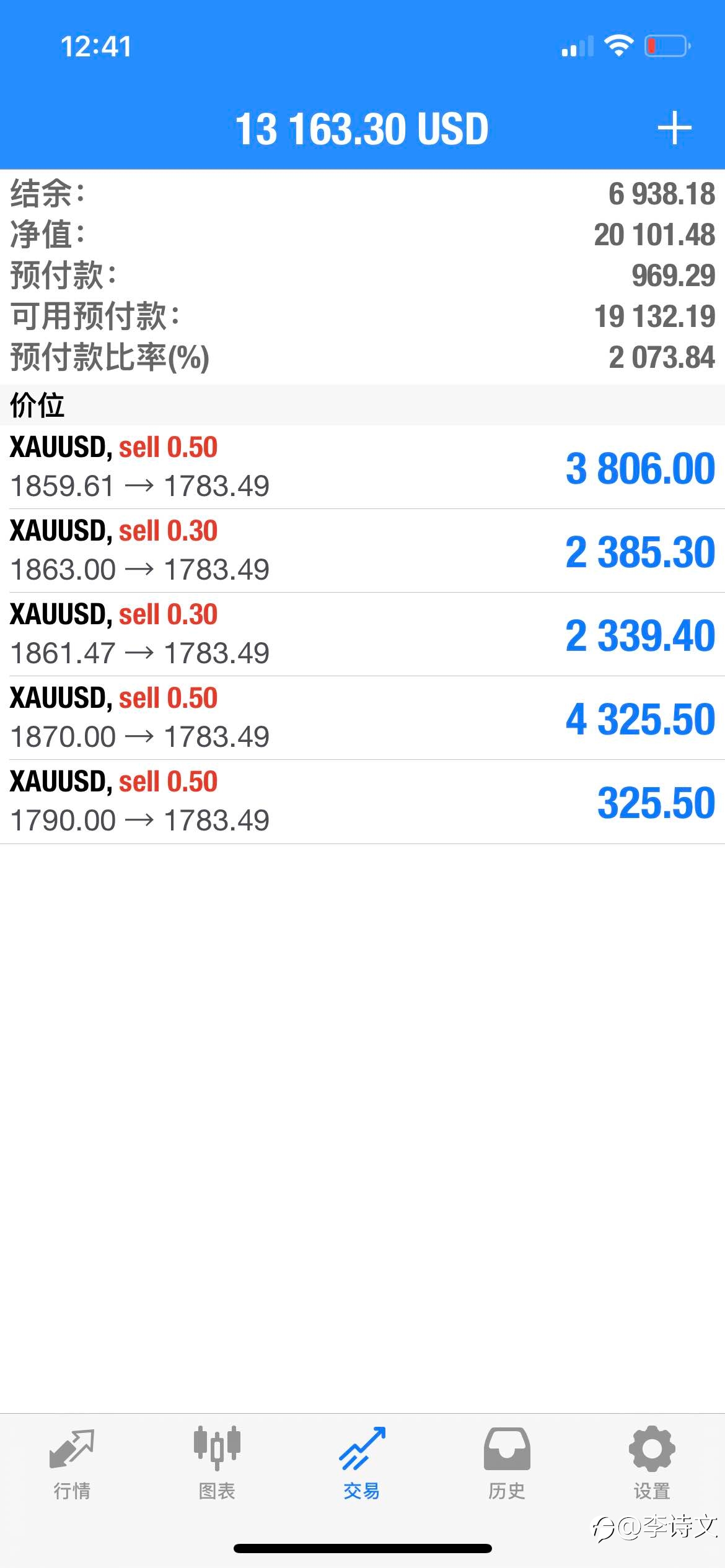Open the 历史 history tab

click(507, 1464)
